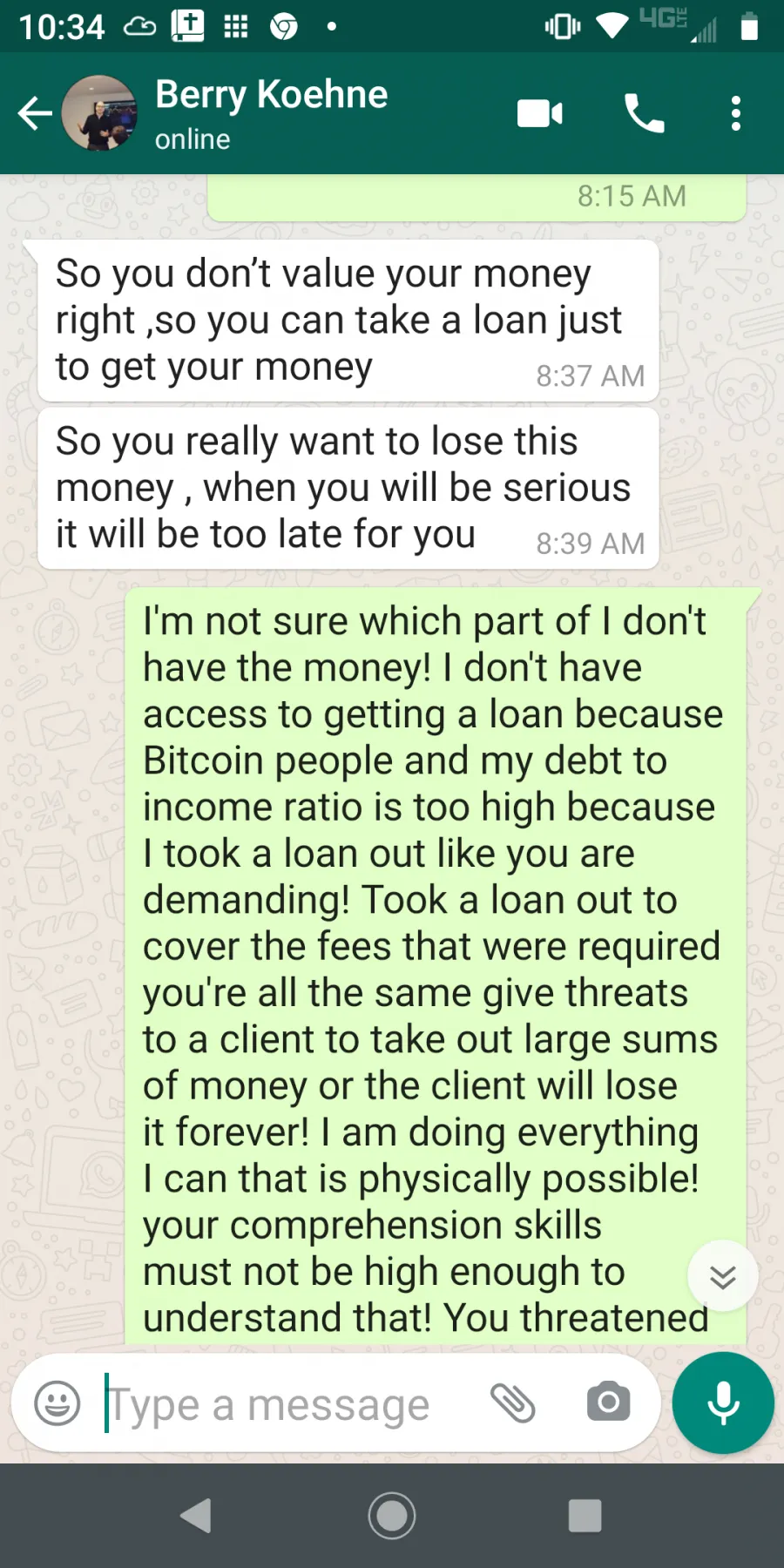
Task: Start a voice call with Berry Koehne
Action: click(645, 113)
